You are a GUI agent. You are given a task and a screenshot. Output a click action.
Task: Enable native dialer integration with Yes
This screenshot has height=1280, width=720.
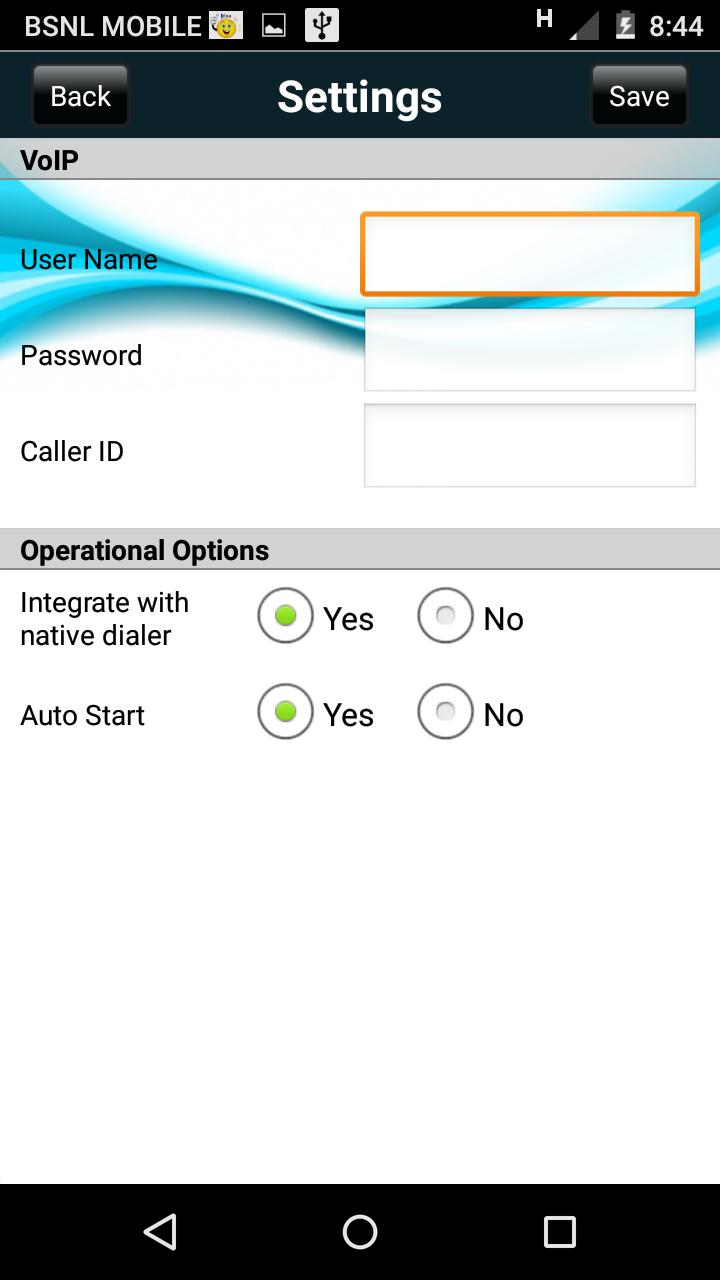(285, 616)
